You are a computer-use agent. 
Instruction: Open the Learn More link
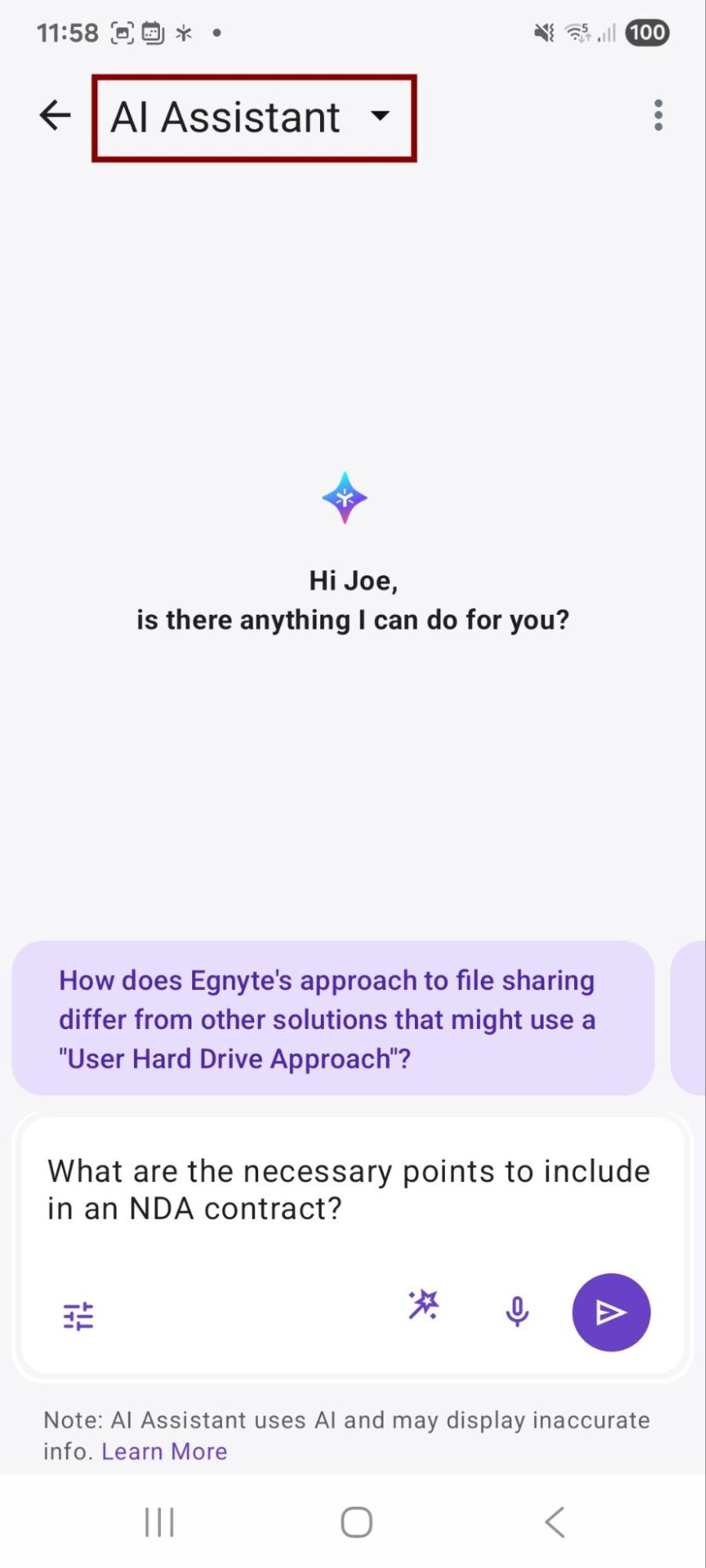[165, 1450]
